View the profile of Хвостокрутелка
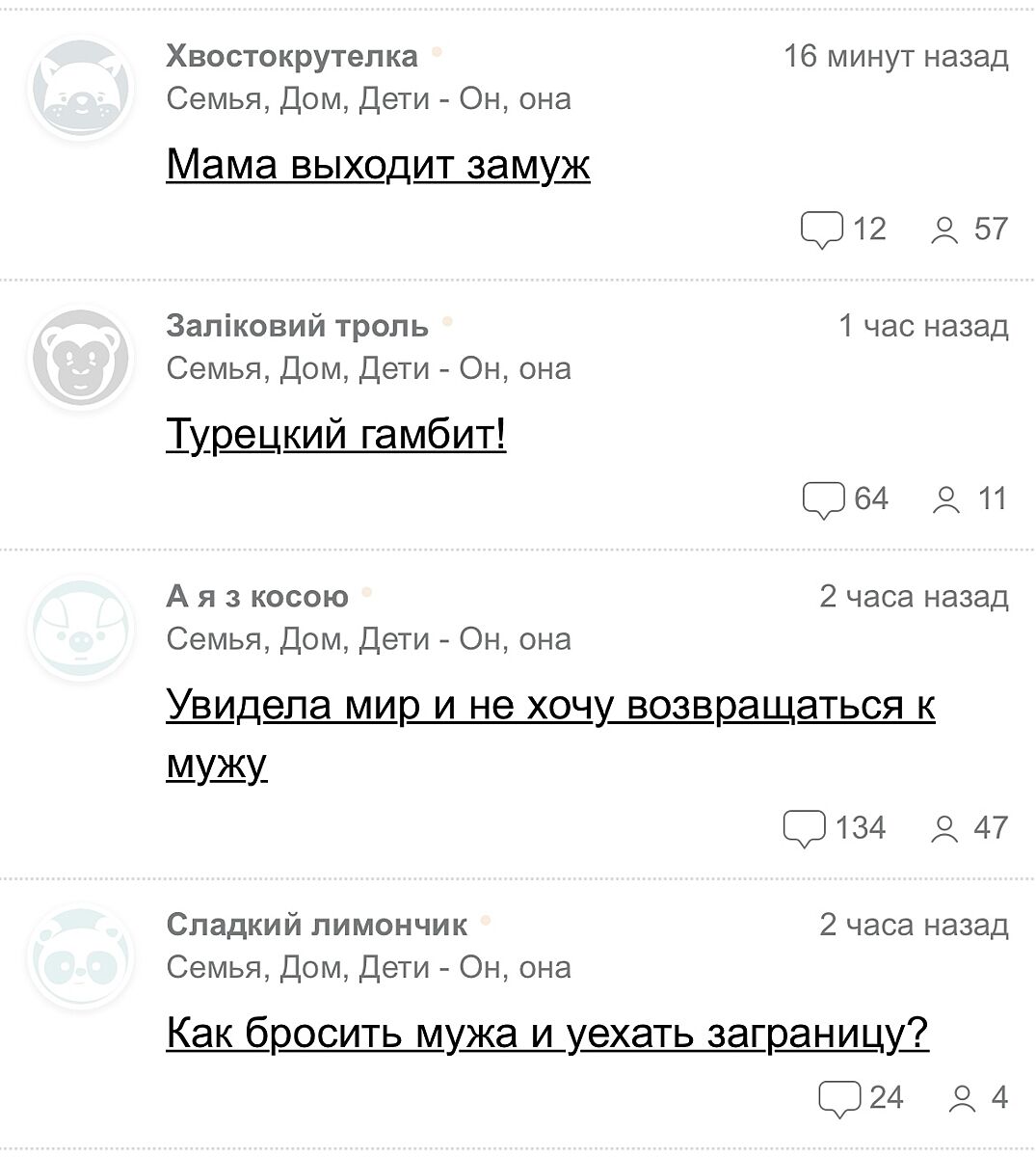The width and height of the screenshot is (1036, 1157). coord(292,57)
